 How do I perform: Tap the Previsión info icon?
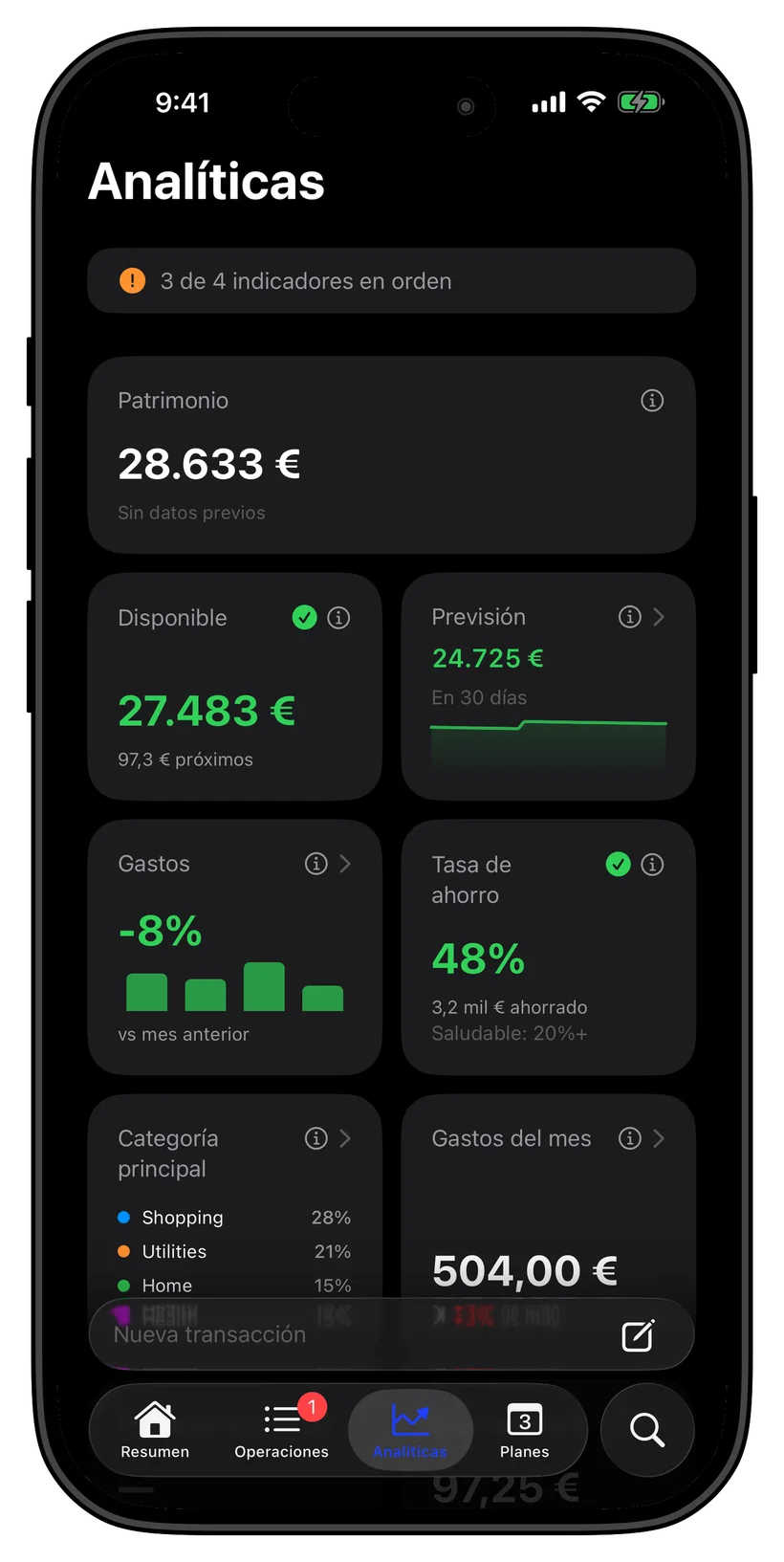629,617
